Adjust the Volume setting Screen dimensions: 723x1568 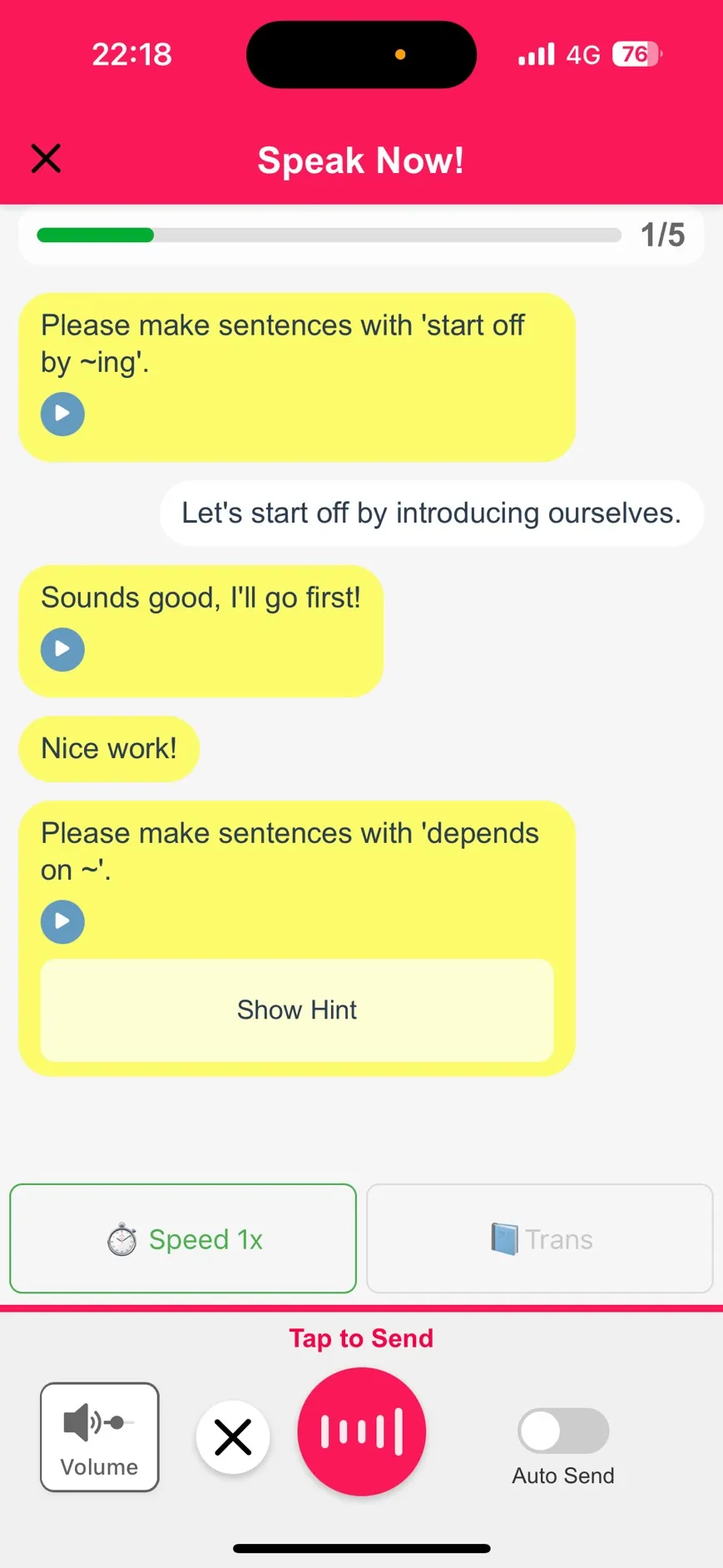coord(99,1437)
